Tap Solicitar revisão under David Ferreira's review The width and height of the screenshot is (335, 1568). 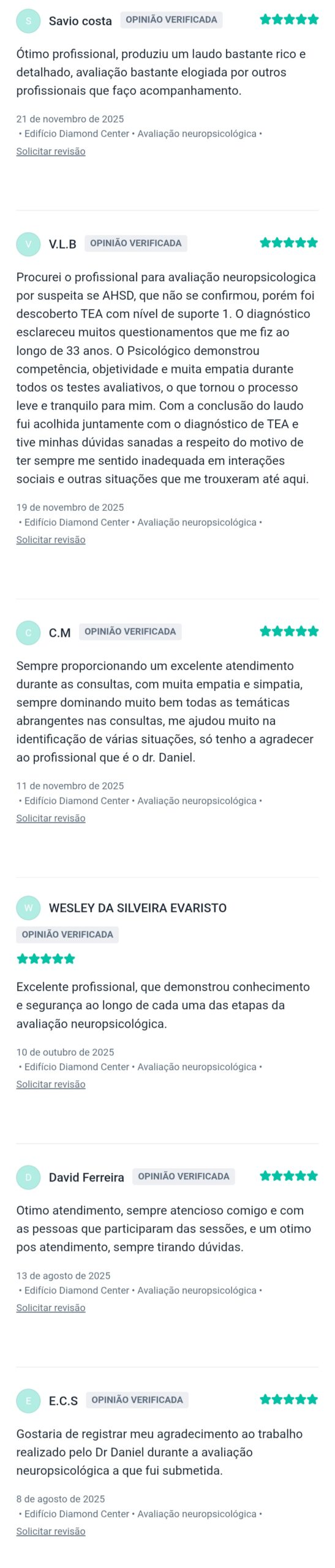click(x=51, y=1308)
